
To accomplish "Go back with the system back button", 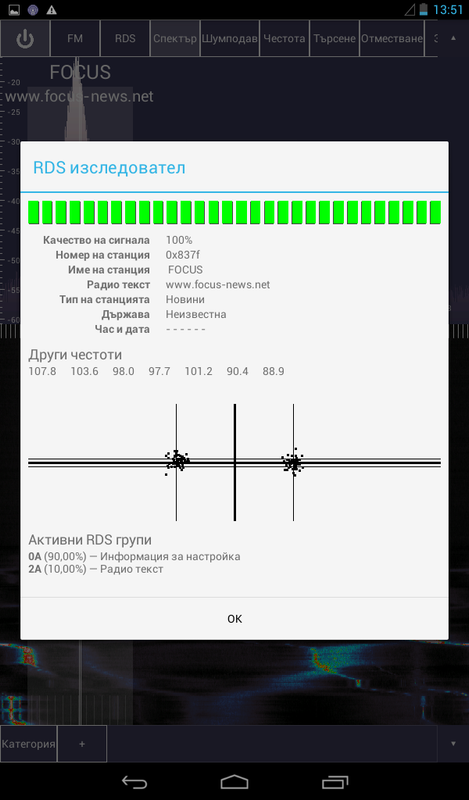I will pos(134,782).
